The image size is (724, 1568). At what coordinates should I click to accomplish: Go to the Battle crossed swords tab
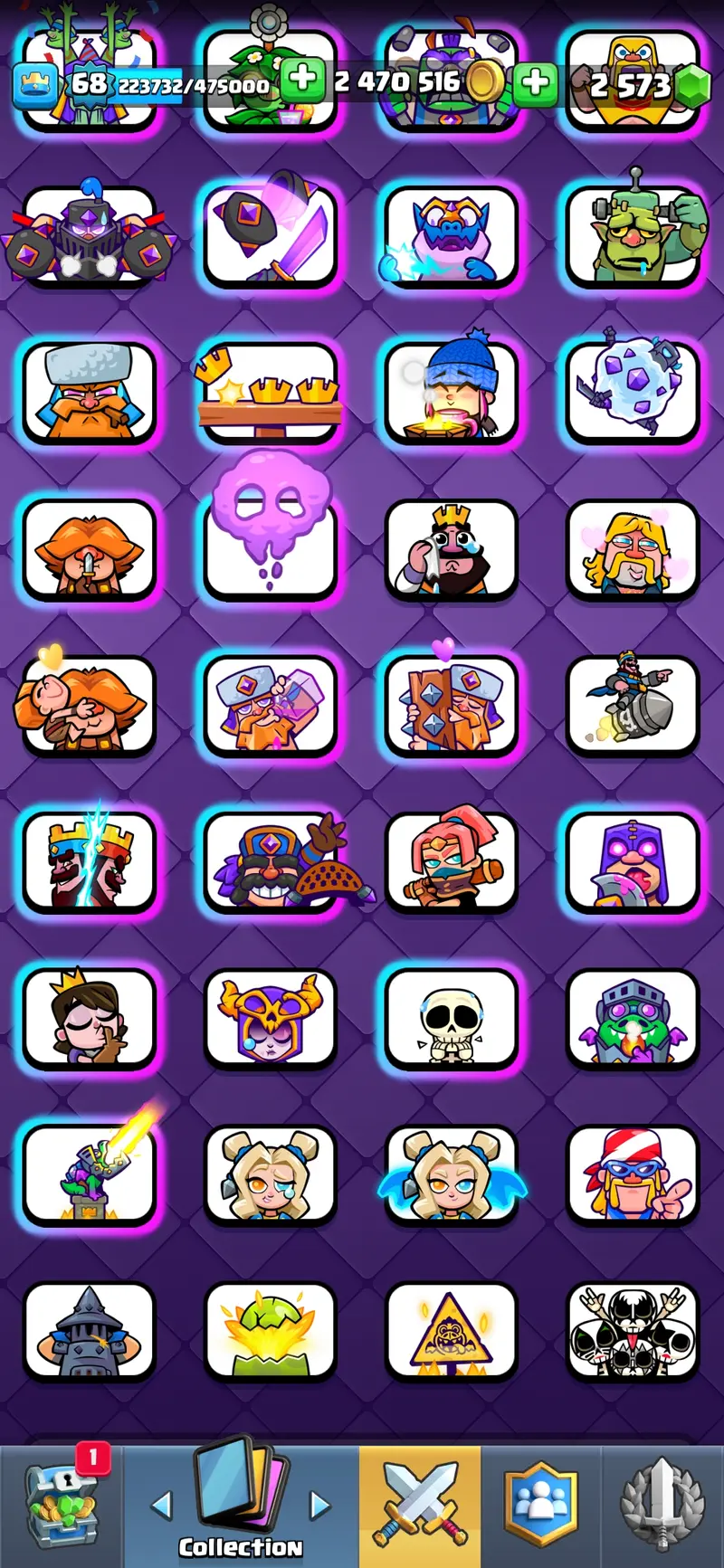(420, 1506)
